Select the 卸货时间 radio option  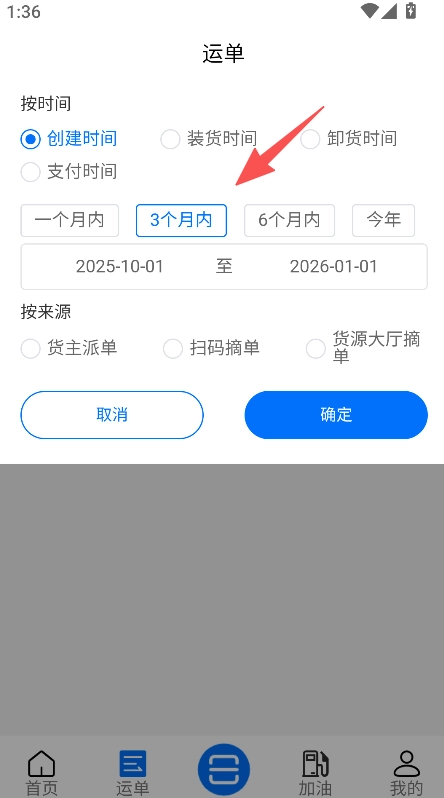tap(349, 138)
